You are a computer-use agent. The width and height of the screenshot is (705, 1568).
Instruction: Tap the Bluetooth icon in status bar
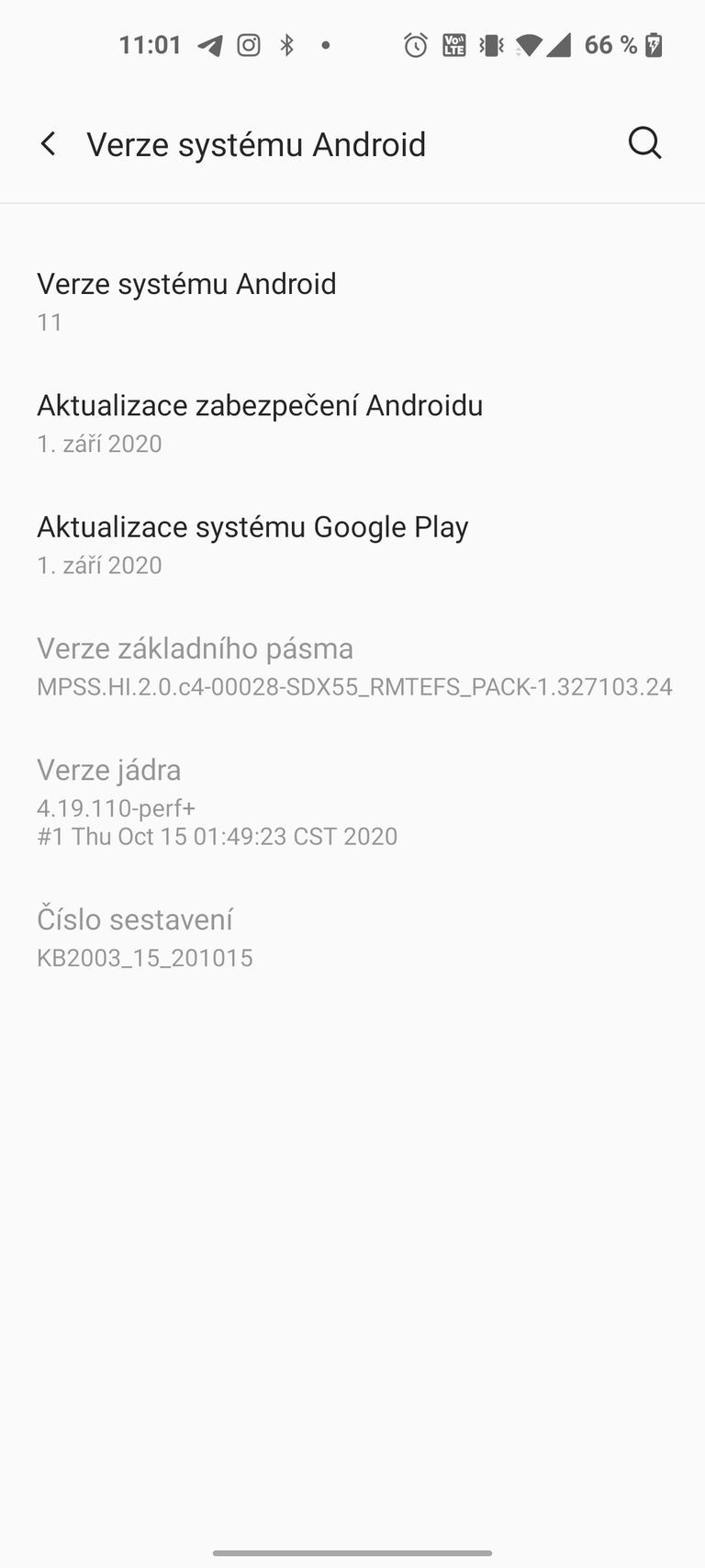[x=287, y=44]
